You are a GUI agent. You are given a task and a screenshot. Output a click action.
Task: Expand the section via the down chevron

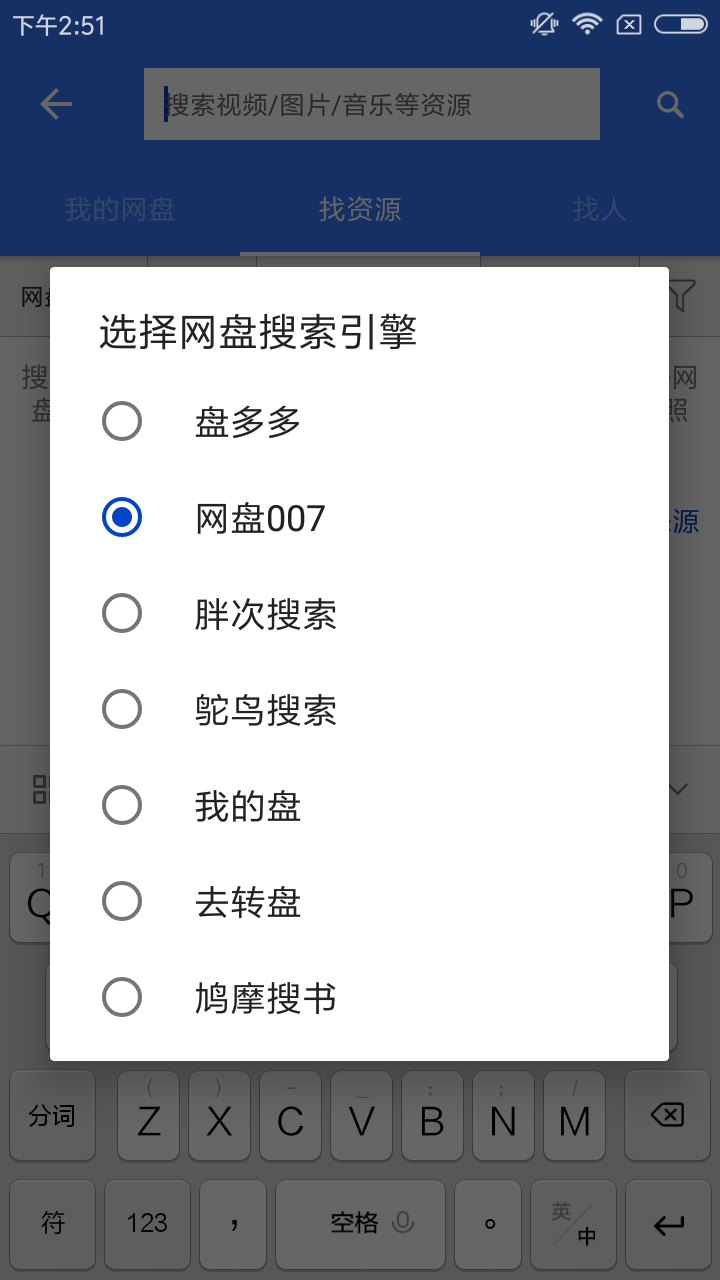pos(678,789)
